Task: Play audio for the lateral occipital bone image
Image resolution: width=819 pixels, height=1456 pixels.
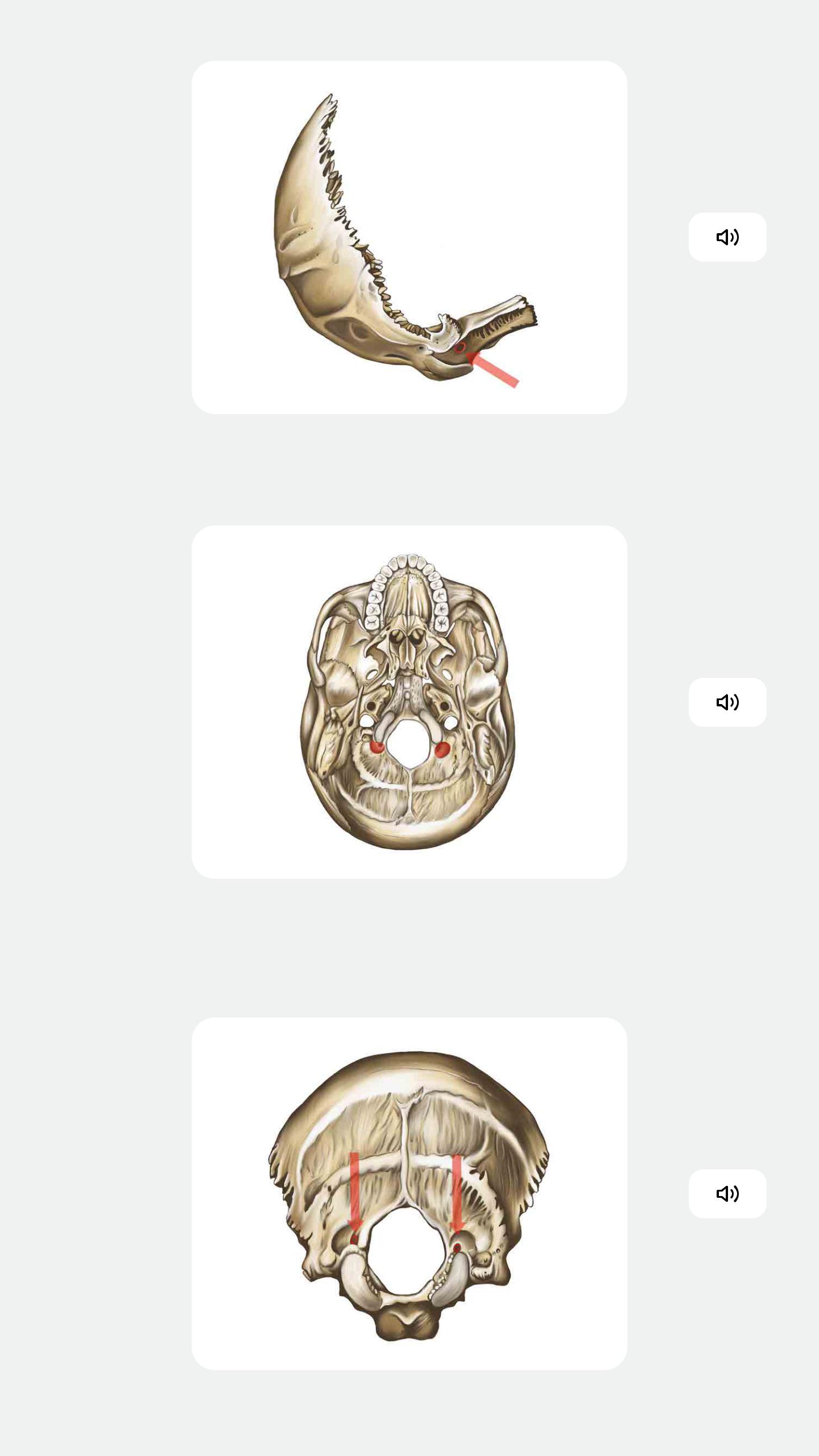Action: click(727, 237)
